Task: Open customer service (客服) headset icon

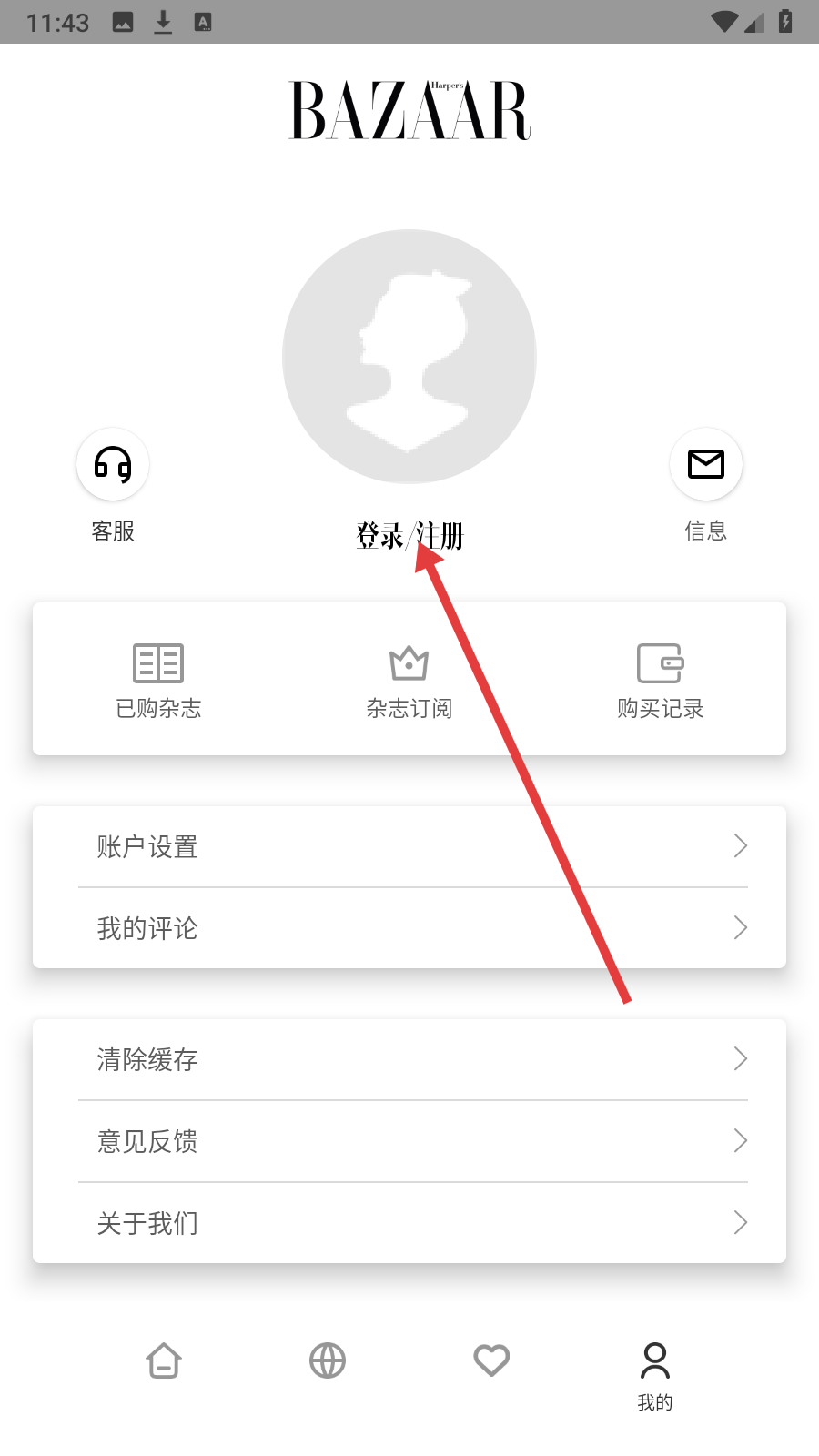Action: pyautogui.click(x=113, y=465)
